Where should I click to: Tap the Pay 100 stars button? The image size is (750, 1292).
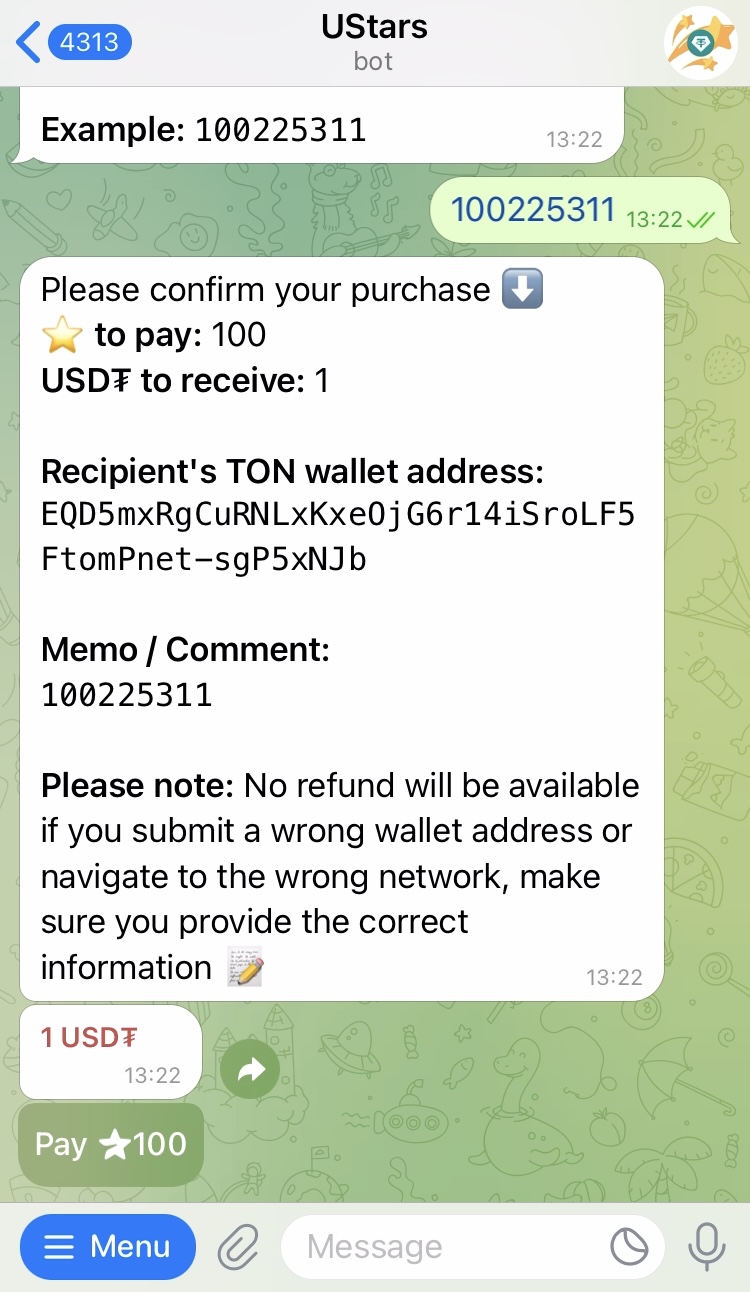point(111,1144)
